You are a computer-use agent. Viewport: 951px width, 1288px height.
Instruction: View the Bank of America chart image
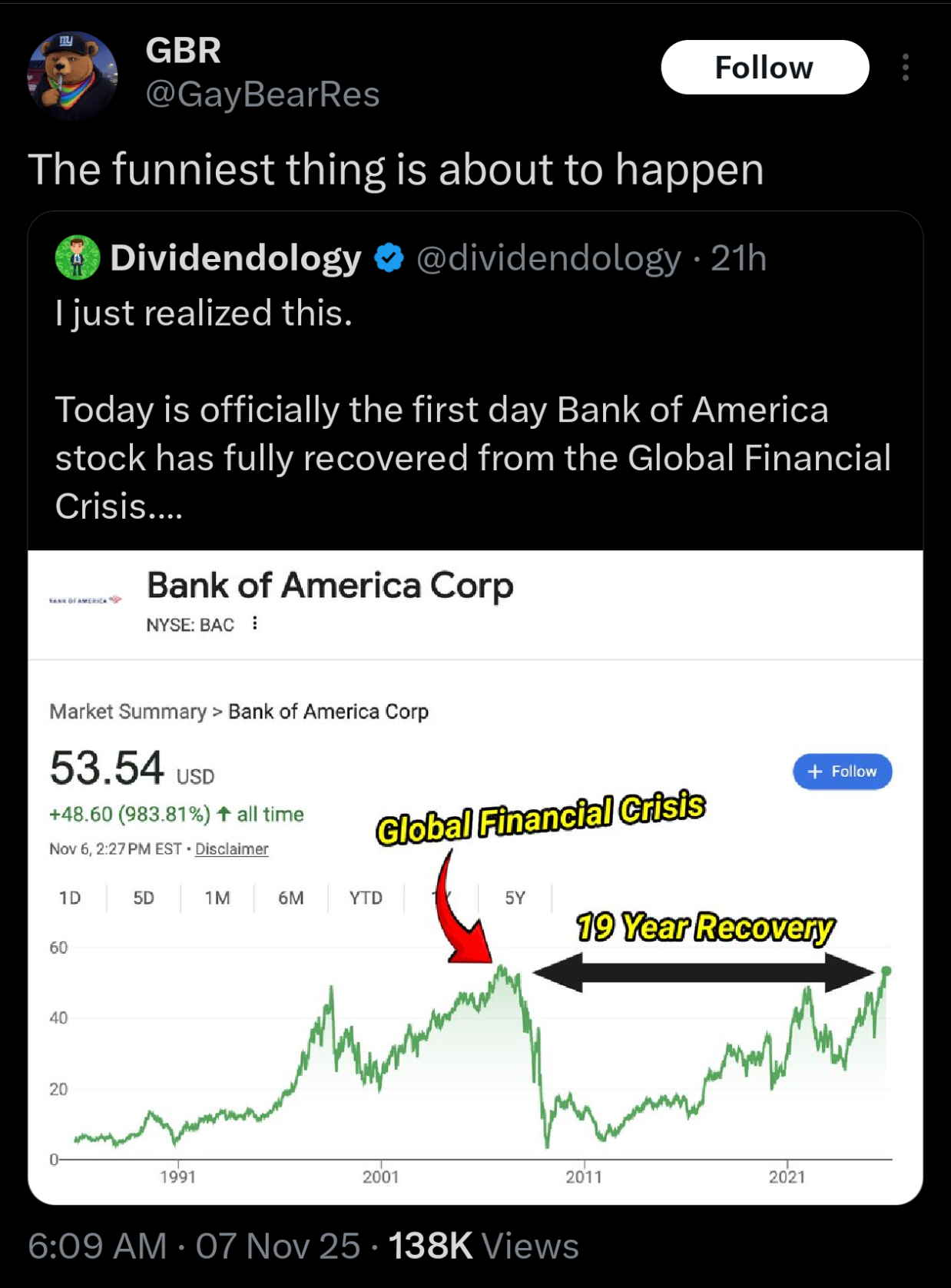(x=474, y=876)
